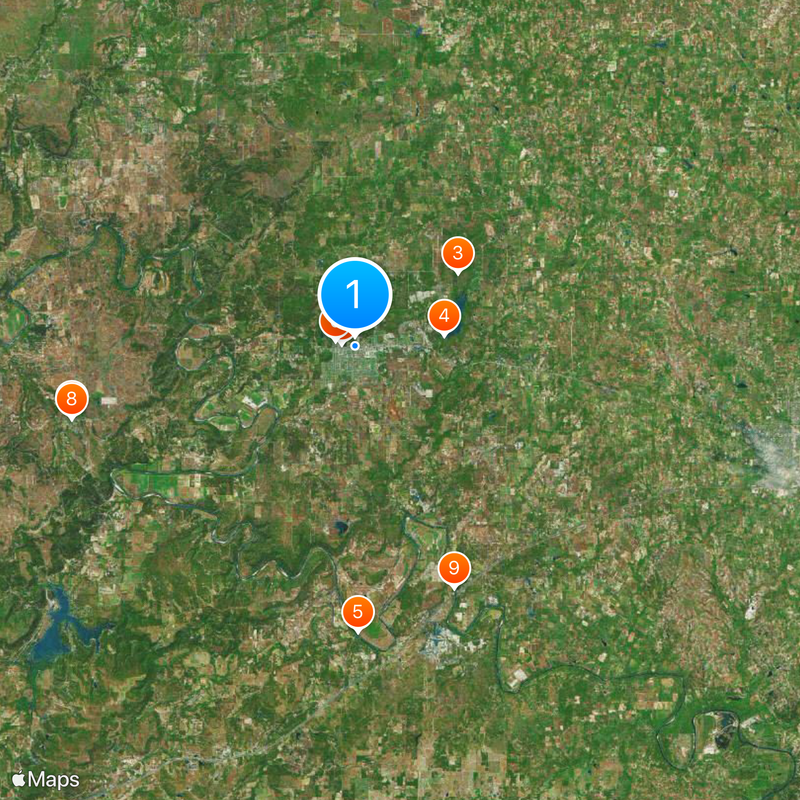Open the orange pin numbered 4
Viewport: 800px width, 800px height.
(444, 316)
